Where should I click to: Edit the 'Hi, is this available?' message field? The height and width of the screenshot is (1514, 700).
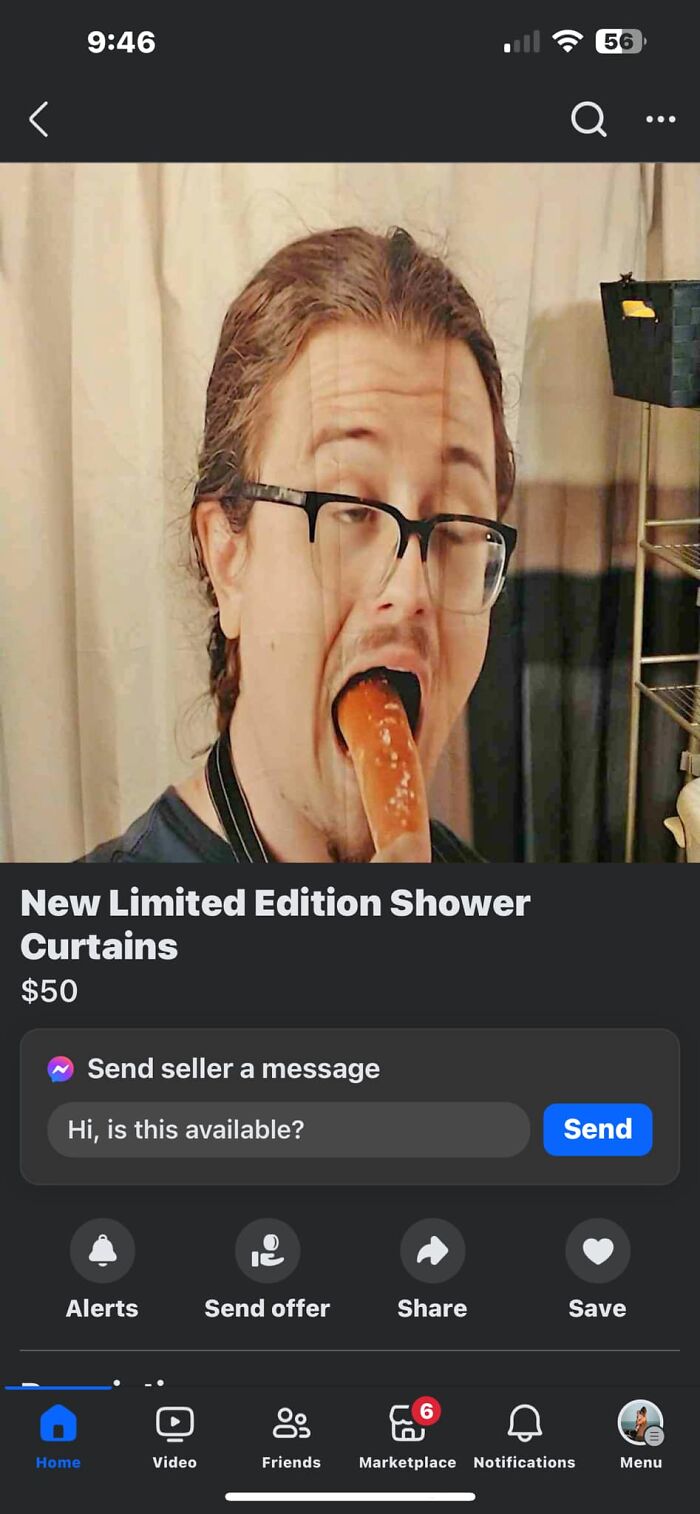(288, 1130)
